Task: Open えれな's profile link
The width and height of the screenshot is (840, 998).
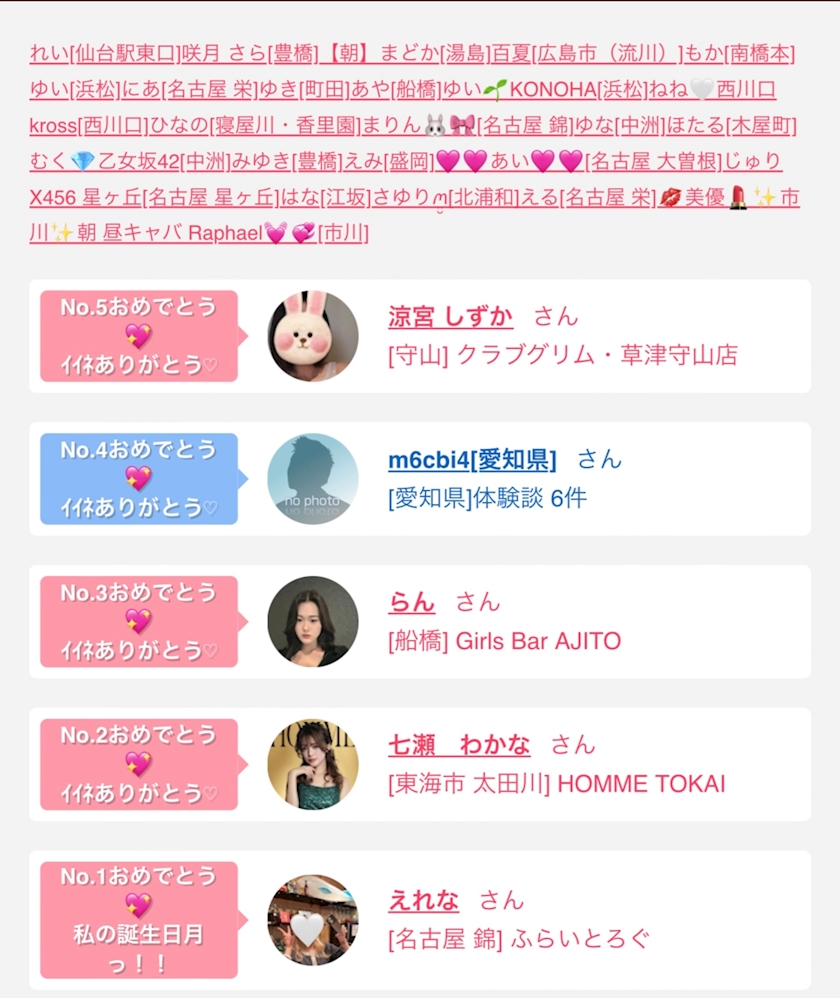Action: pos(423,900)
